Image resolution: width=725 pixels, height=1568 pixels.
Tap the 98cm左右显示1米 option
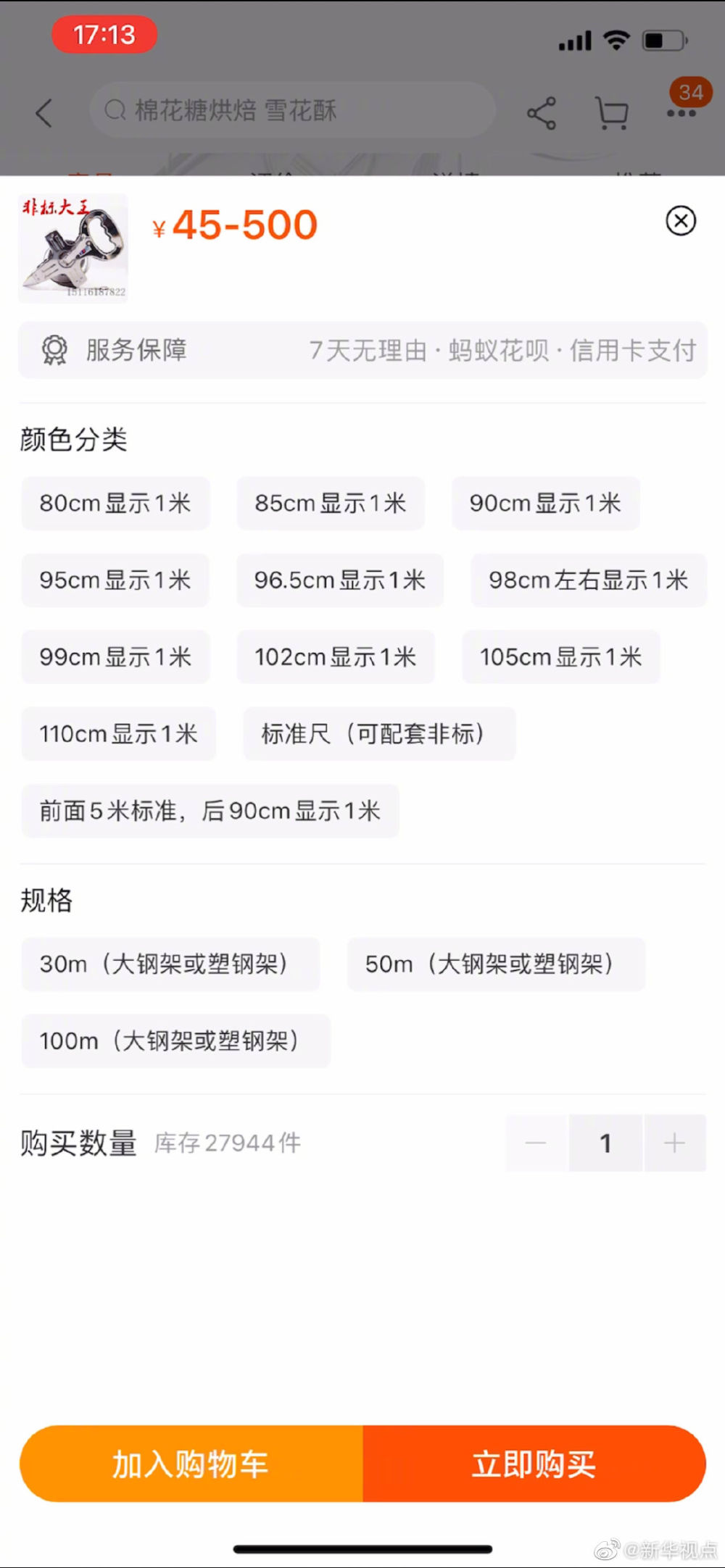pos(588,580)
